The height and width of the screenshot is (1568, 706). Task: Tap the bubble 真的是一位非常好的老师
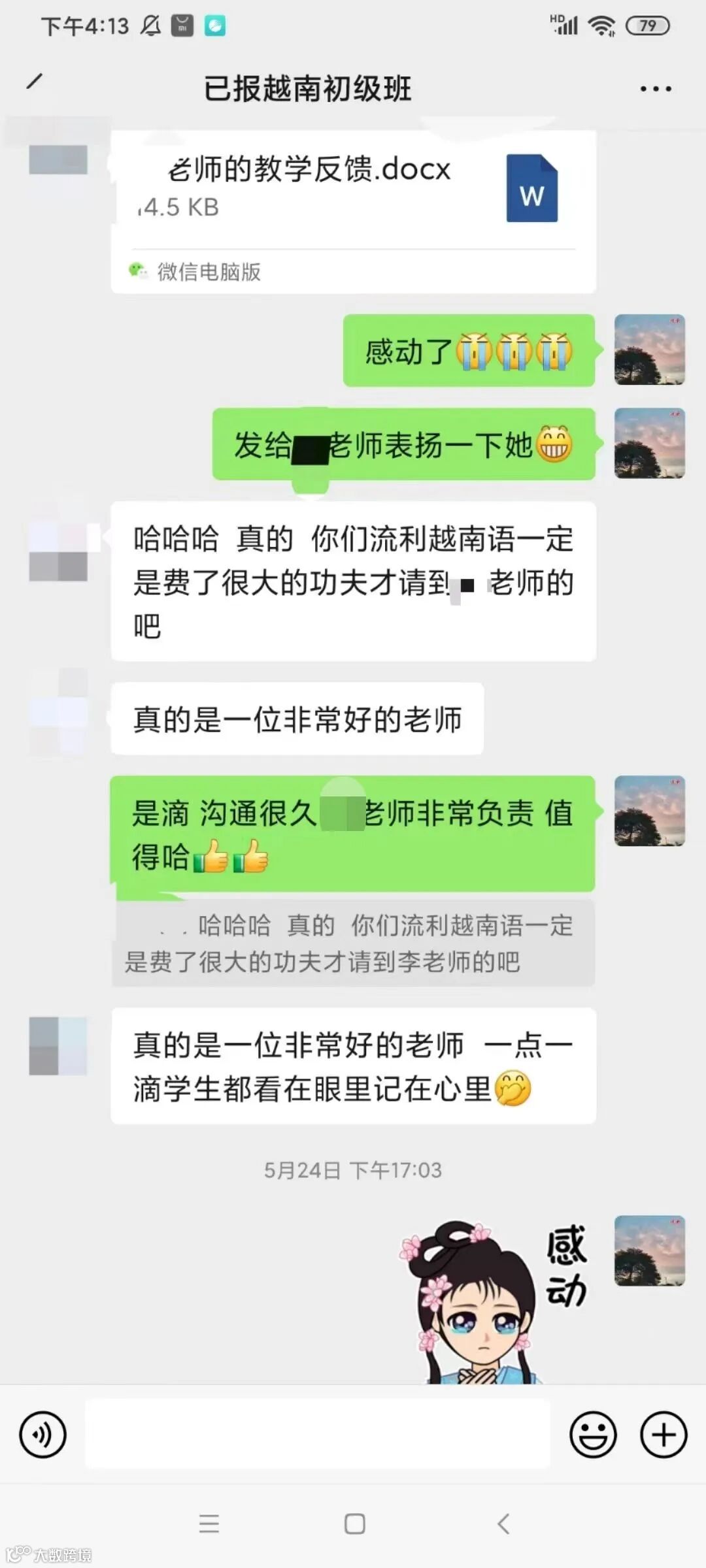(297, 719)
